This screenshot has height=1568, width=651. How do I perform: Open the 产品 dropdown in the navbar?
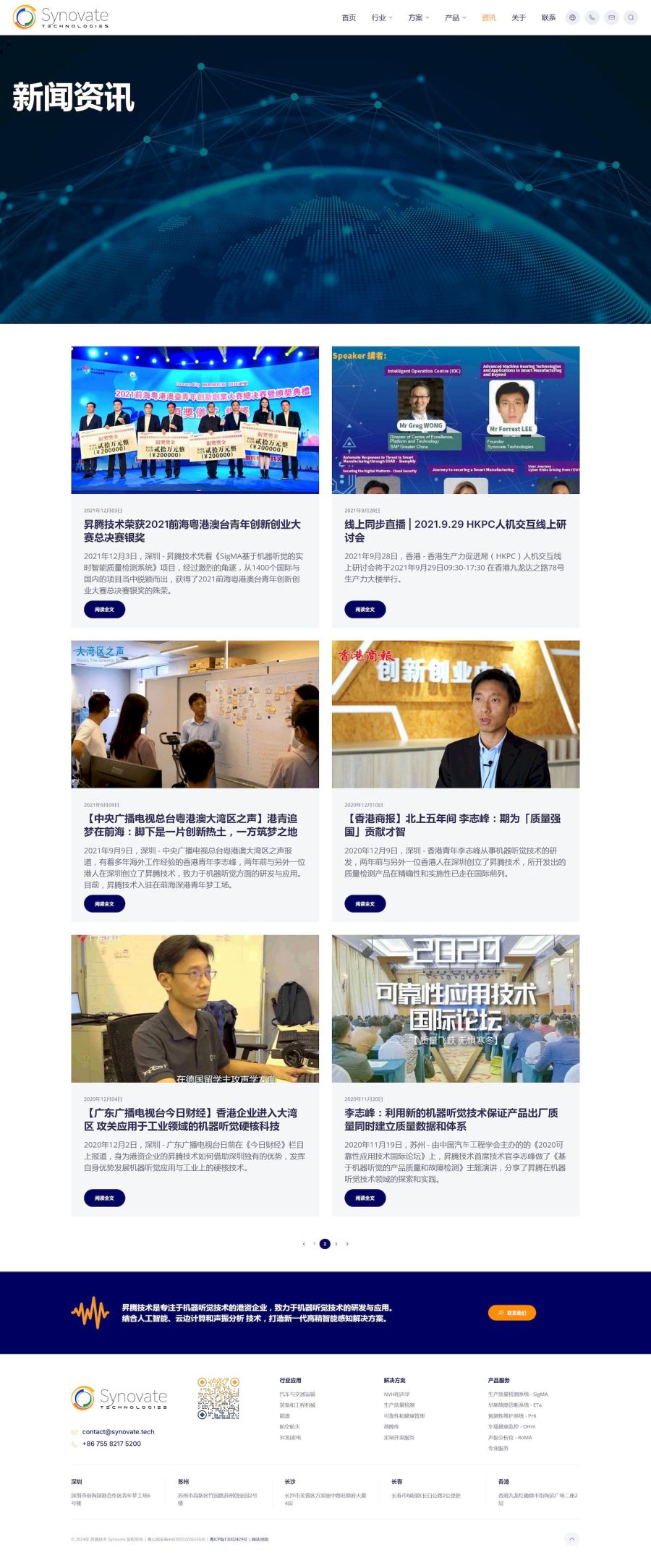click(451, 17)
